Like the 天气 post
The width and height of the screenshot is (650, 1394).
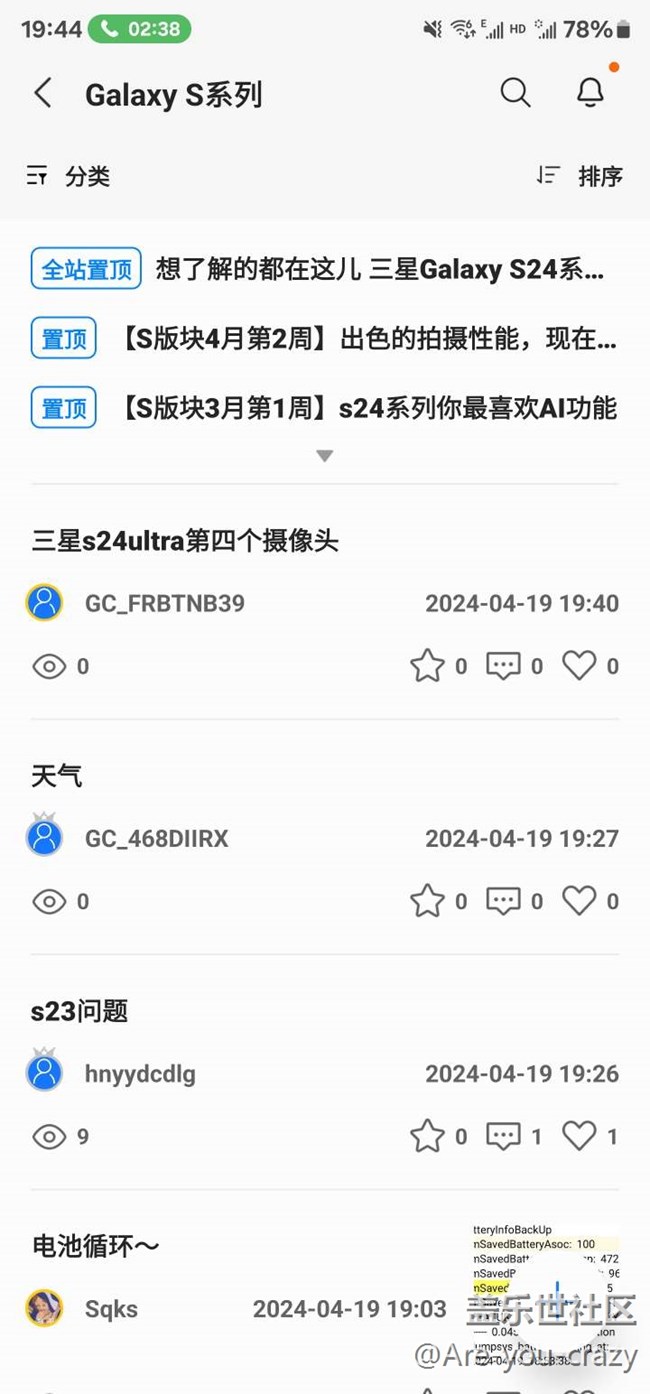point(579,901)
